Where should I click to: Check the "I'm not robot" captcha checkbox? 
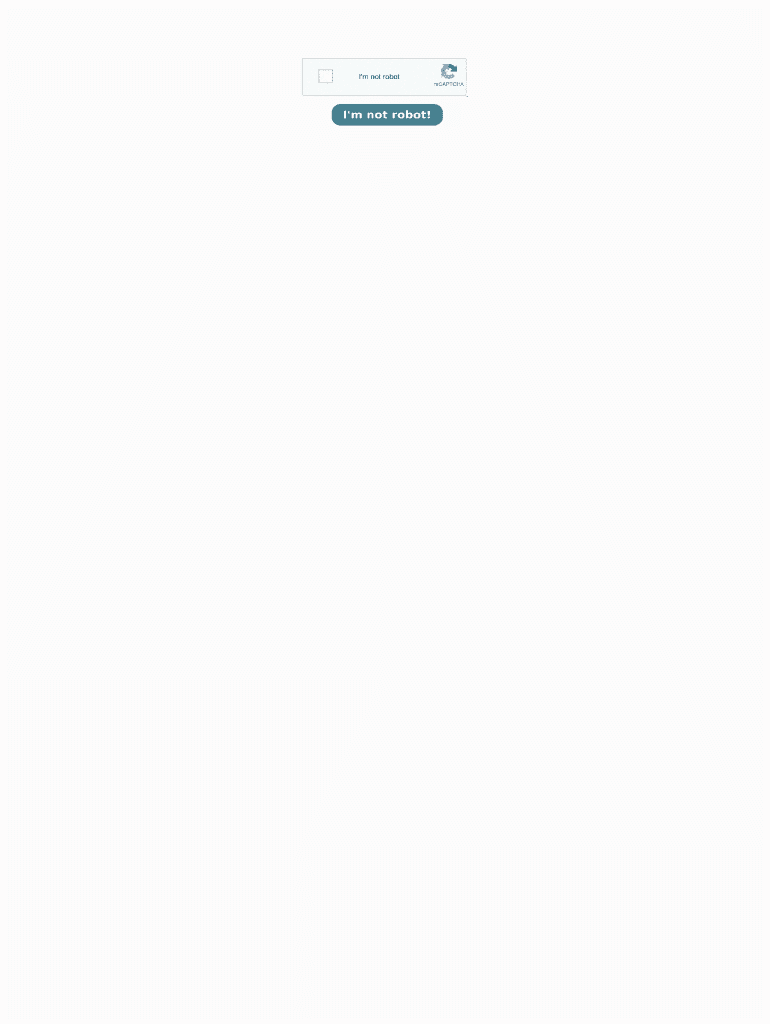pyautogui.click(x=326, y=76)
